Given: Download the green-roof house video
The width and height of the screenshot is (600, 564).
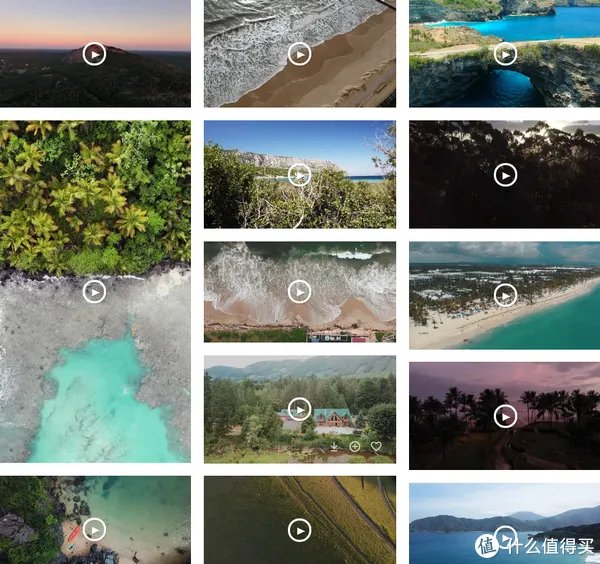Looking at the screenshot, I should (x=334, y=446).
